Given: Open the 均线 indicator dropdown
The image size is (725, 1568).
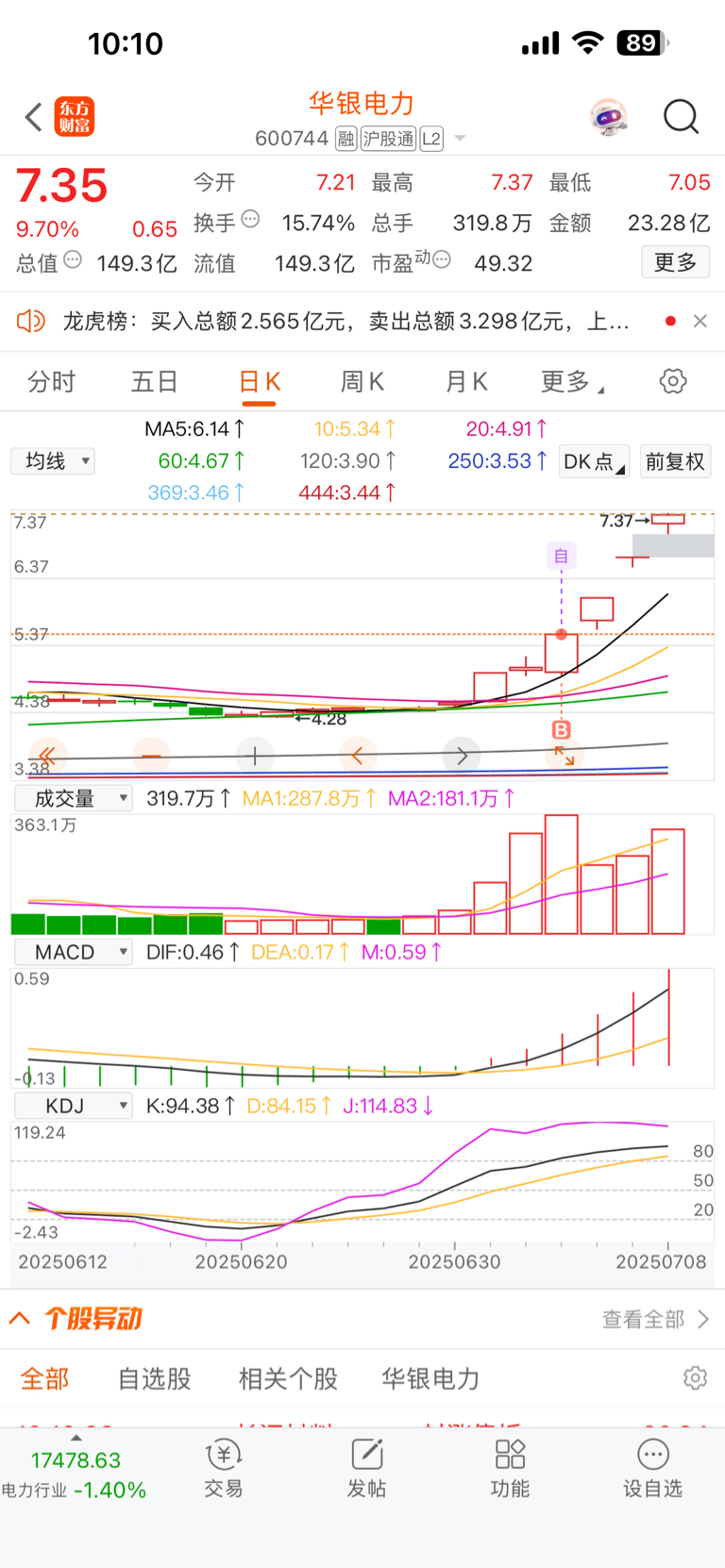Looking at the screenshot, I should 54,461.
